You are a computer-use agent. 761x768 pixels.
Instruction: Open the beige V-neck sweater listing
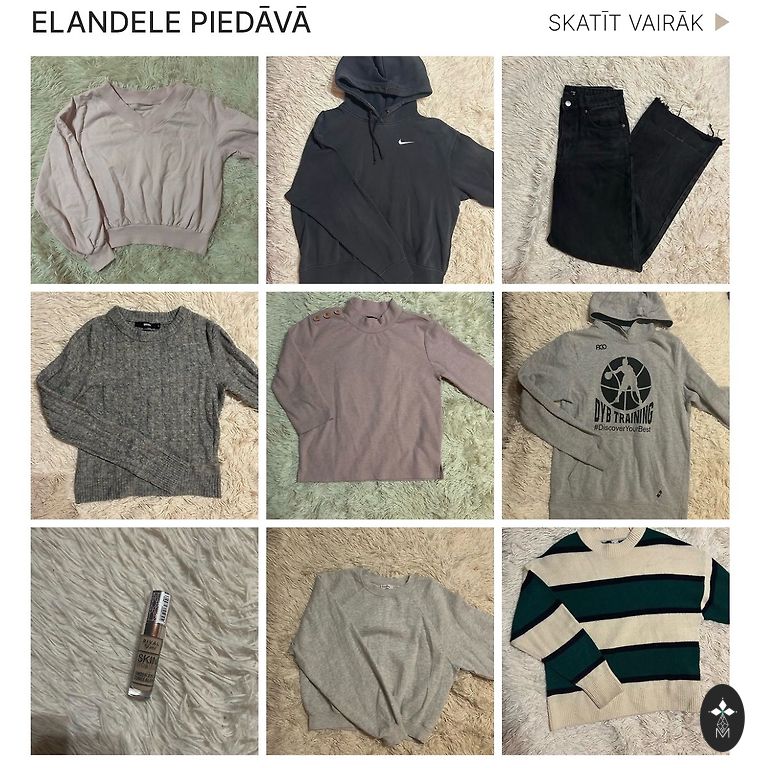[144, 170]
